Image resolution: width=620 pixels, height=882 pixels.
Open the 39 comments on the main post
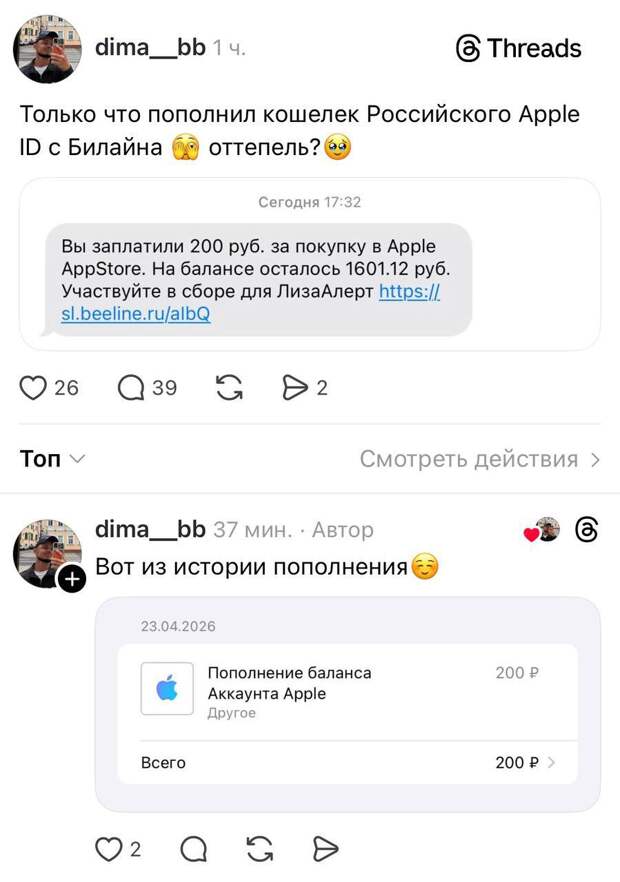tap(132, 388)
